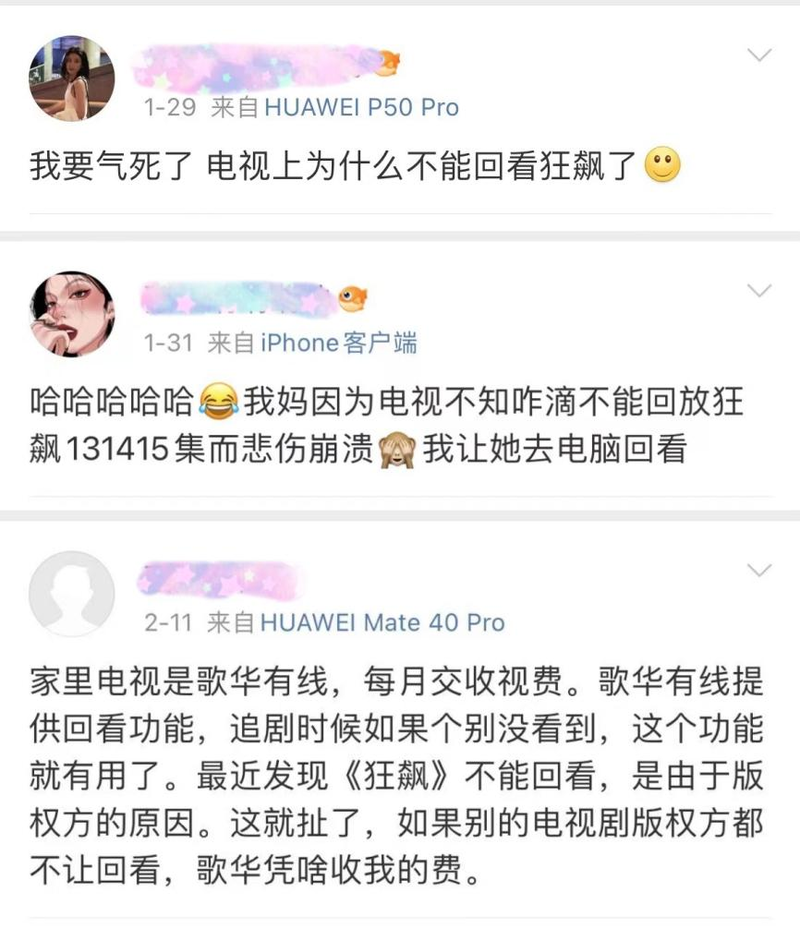Tap the grey default avatar on the 2-11 post
This screenshot has width=800, height=928.
[x=71, y=594]
